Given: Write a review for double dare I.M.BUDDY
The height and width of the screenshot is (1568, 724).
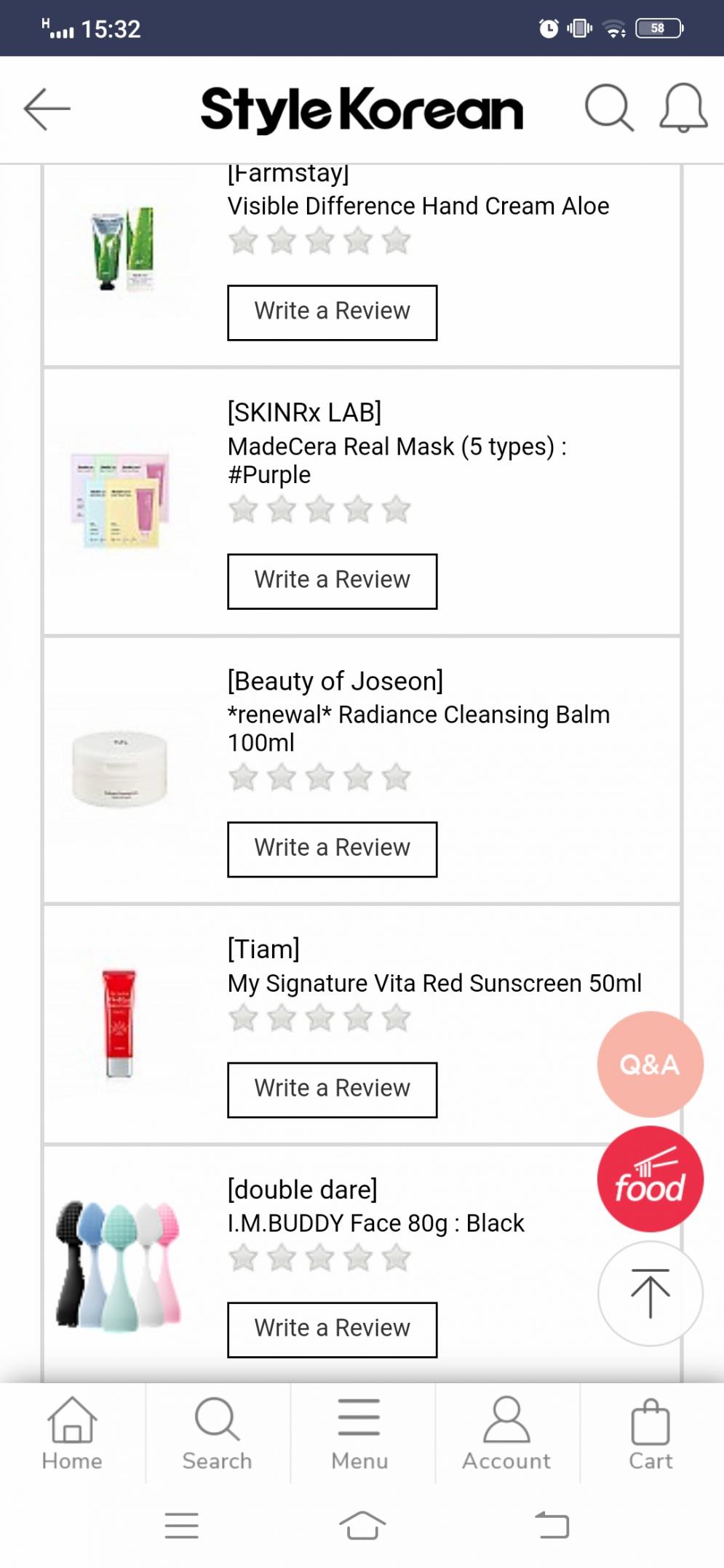Looking at the screenshot, I should point(333,1329).
